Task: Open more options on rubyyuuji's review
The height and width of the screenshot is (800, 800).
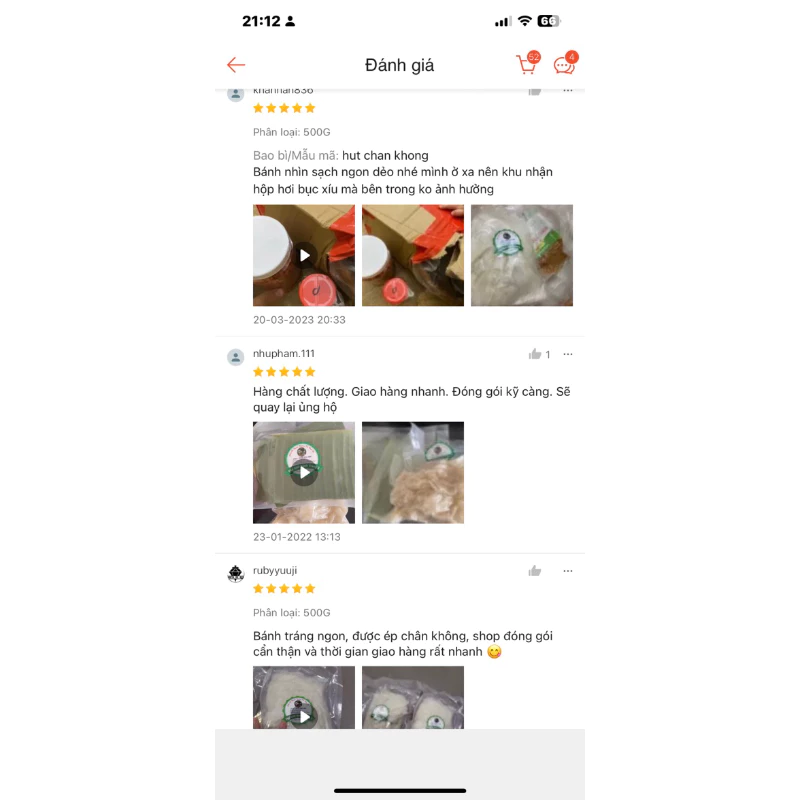Action: [x=568, y=571]
